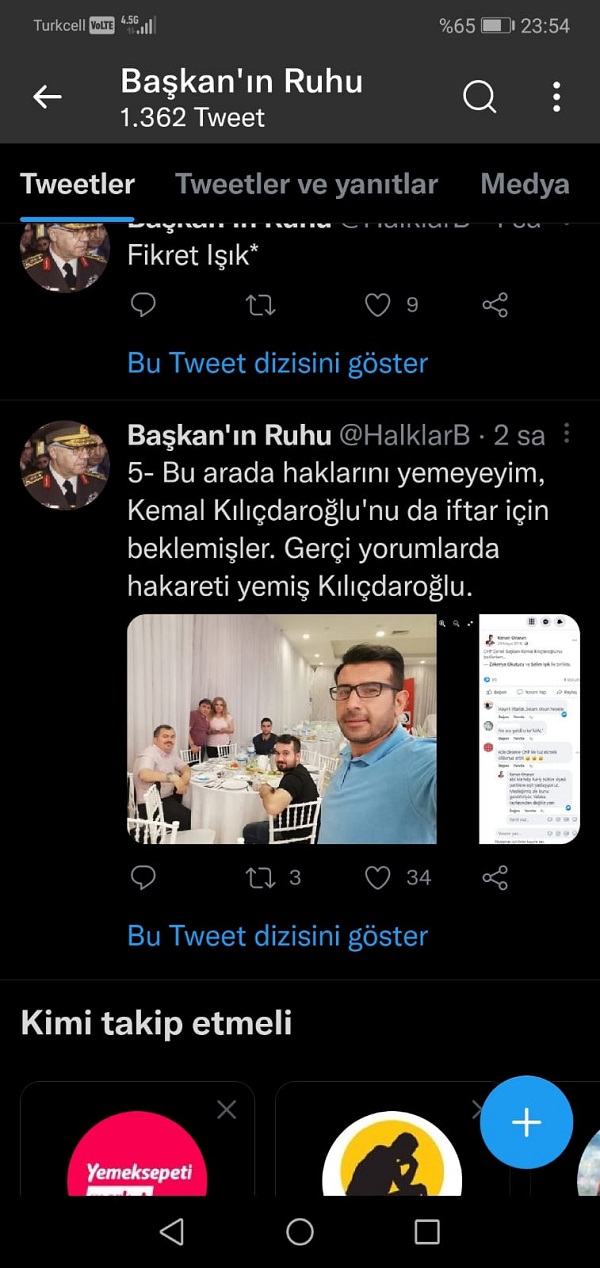The width and height of the screenshot is (600, 1268).
Task: Open the iftar table photo
Action: 282,729
